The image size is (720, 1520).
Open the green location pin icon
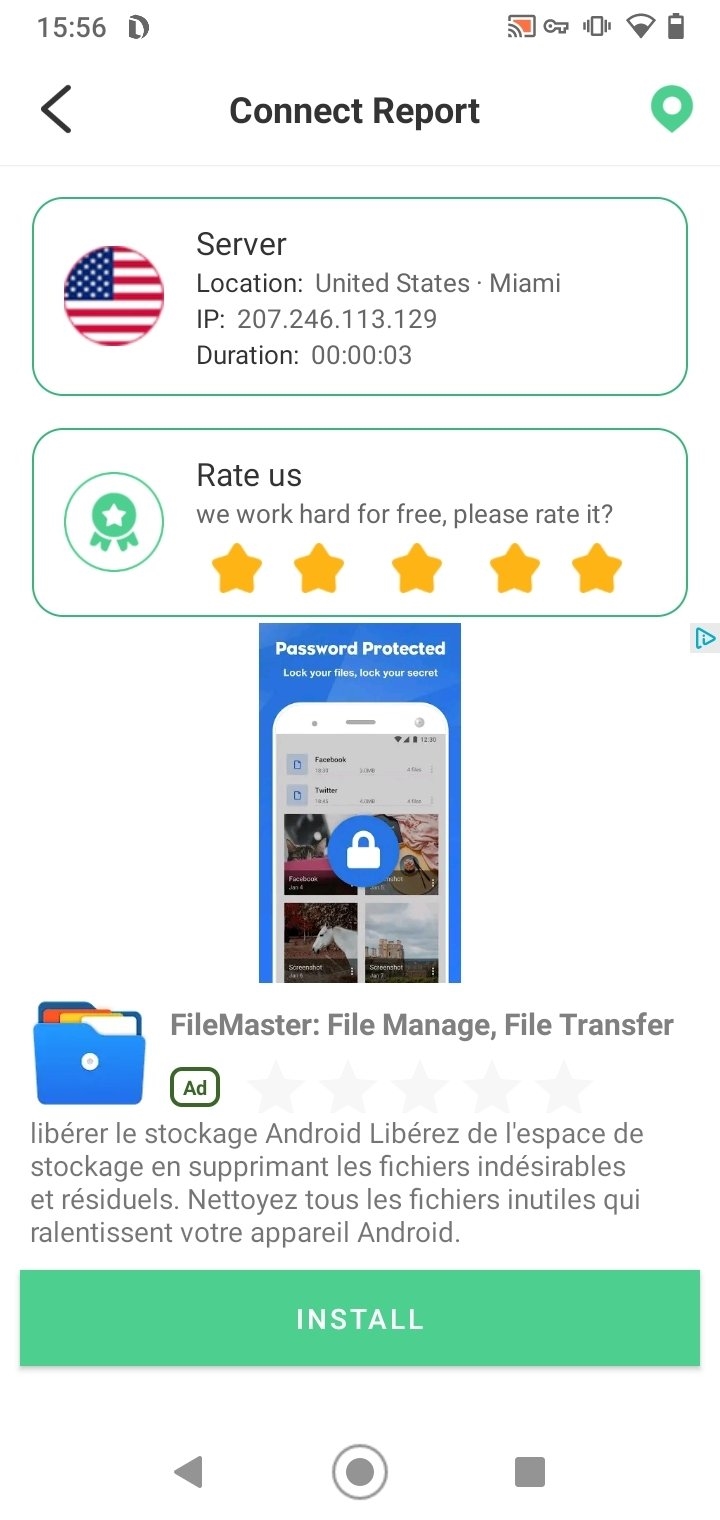pyautogui.click(x=671, y=109)
